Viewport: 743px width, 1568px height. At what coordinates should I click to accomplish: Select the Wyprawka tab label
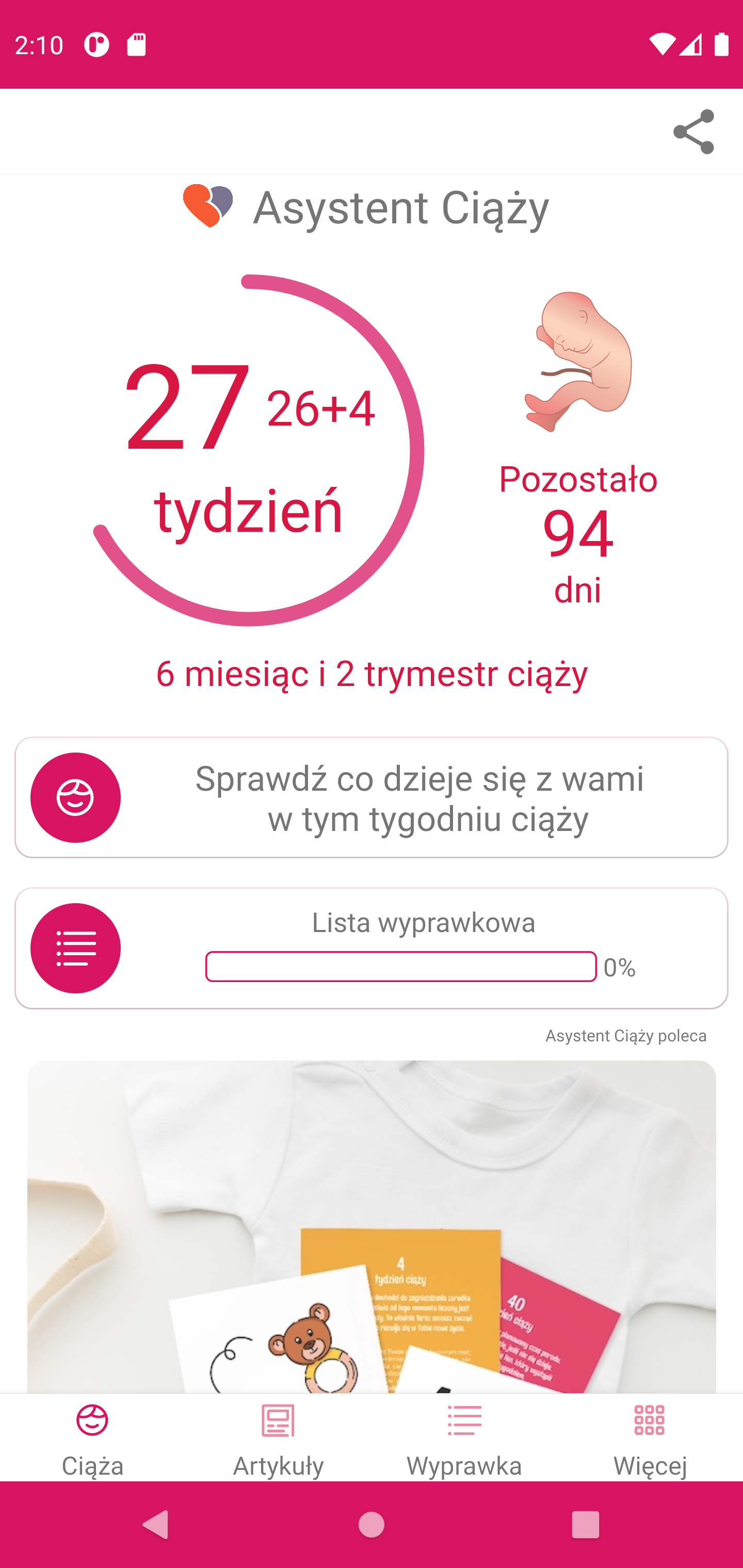click(x=464, y=1465)
